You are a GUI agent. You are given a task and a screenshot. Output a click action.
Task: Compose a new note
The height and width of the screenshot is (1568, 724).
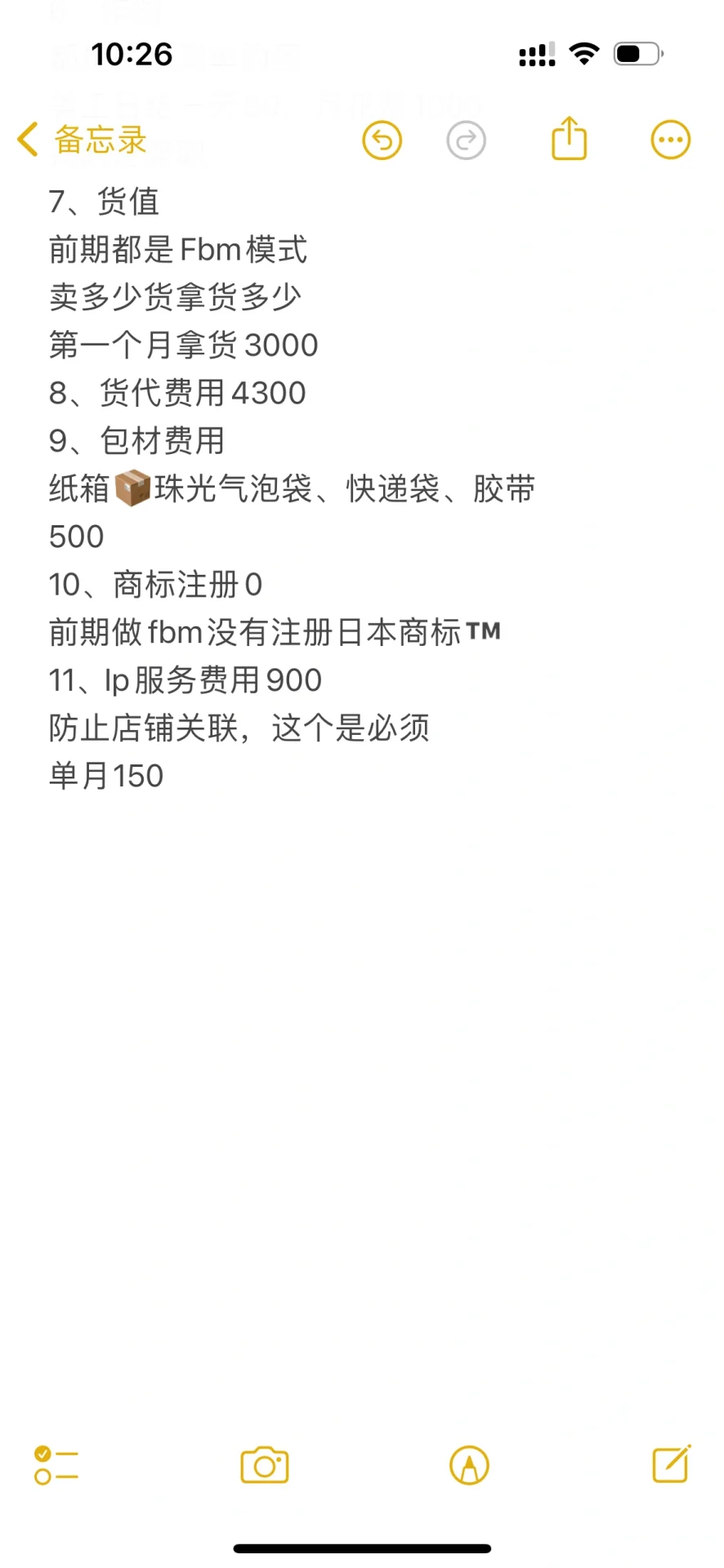coord(672,1463)
